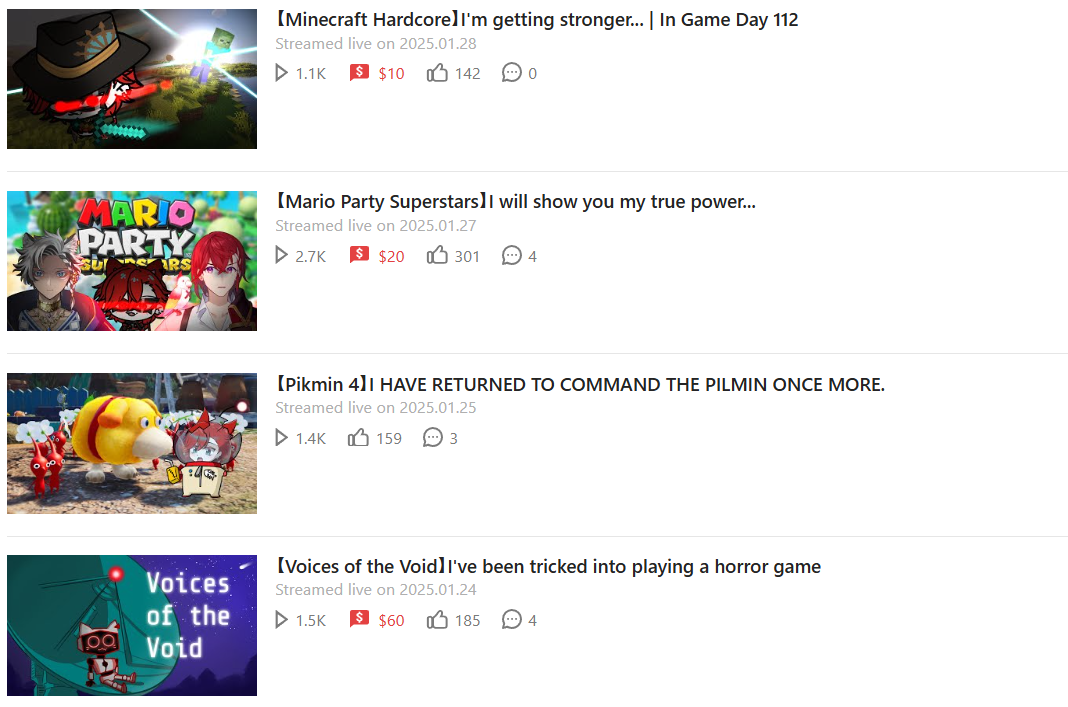Open the Pikmin 4 stream thumbnail

click(x=131, y=443)
